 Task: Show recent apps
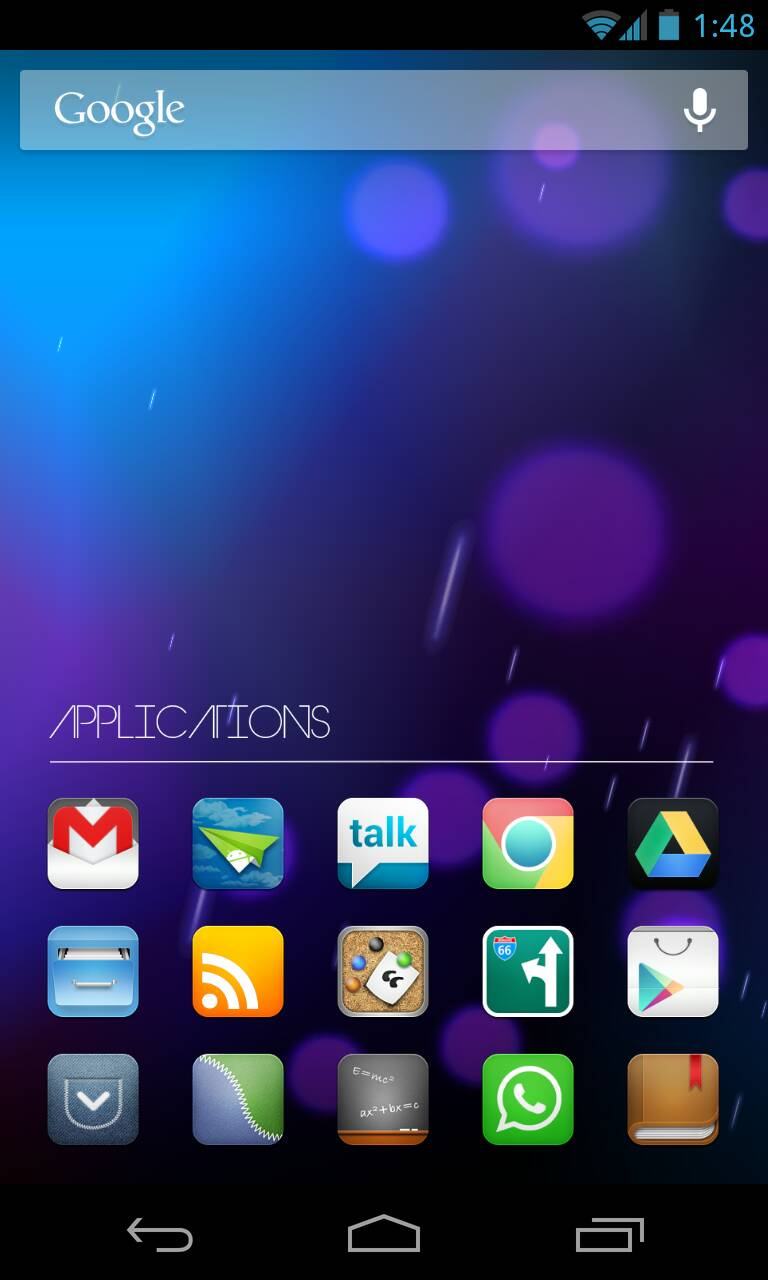point(610,1234)
